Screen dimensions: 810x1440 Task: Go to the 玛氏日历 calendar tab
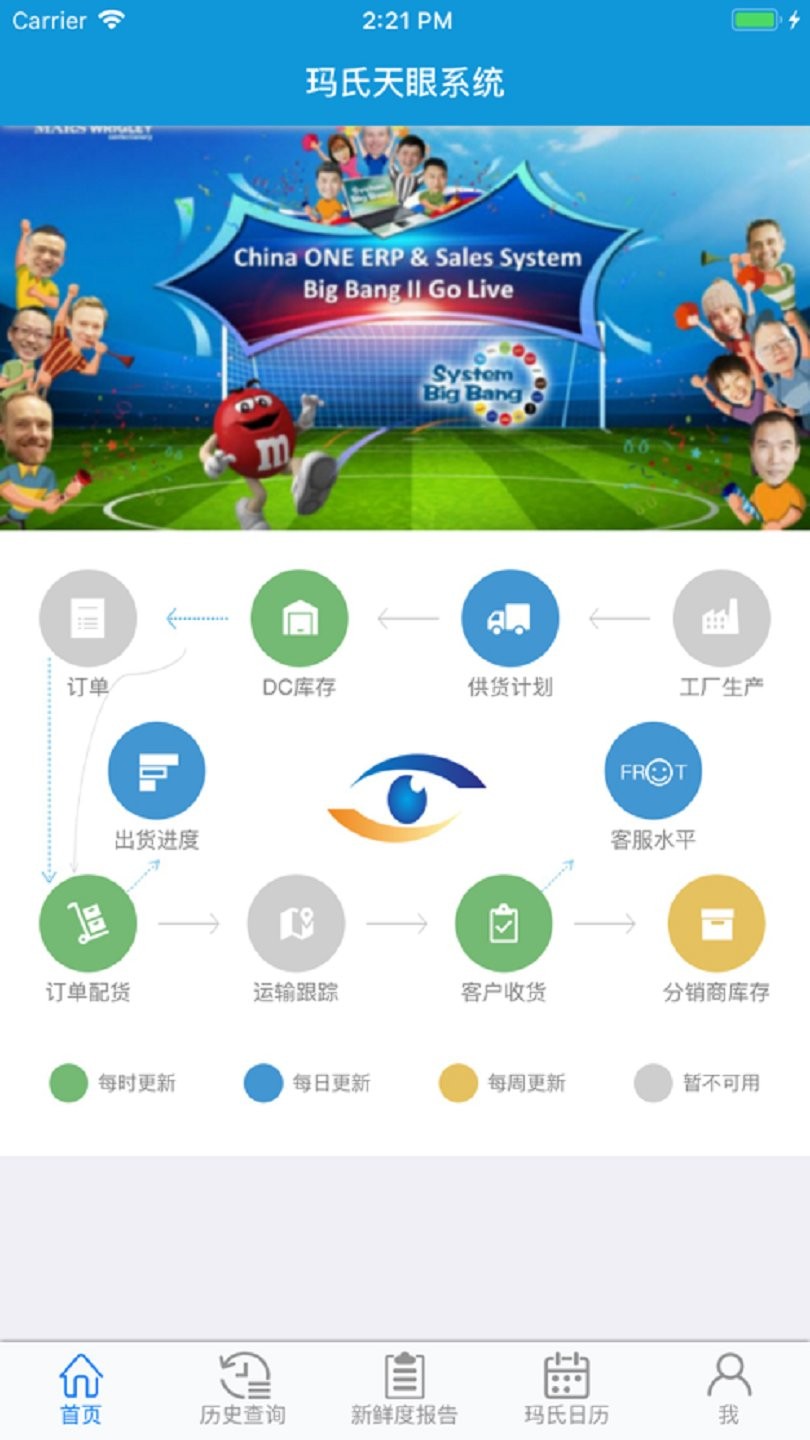point(567,1389)
